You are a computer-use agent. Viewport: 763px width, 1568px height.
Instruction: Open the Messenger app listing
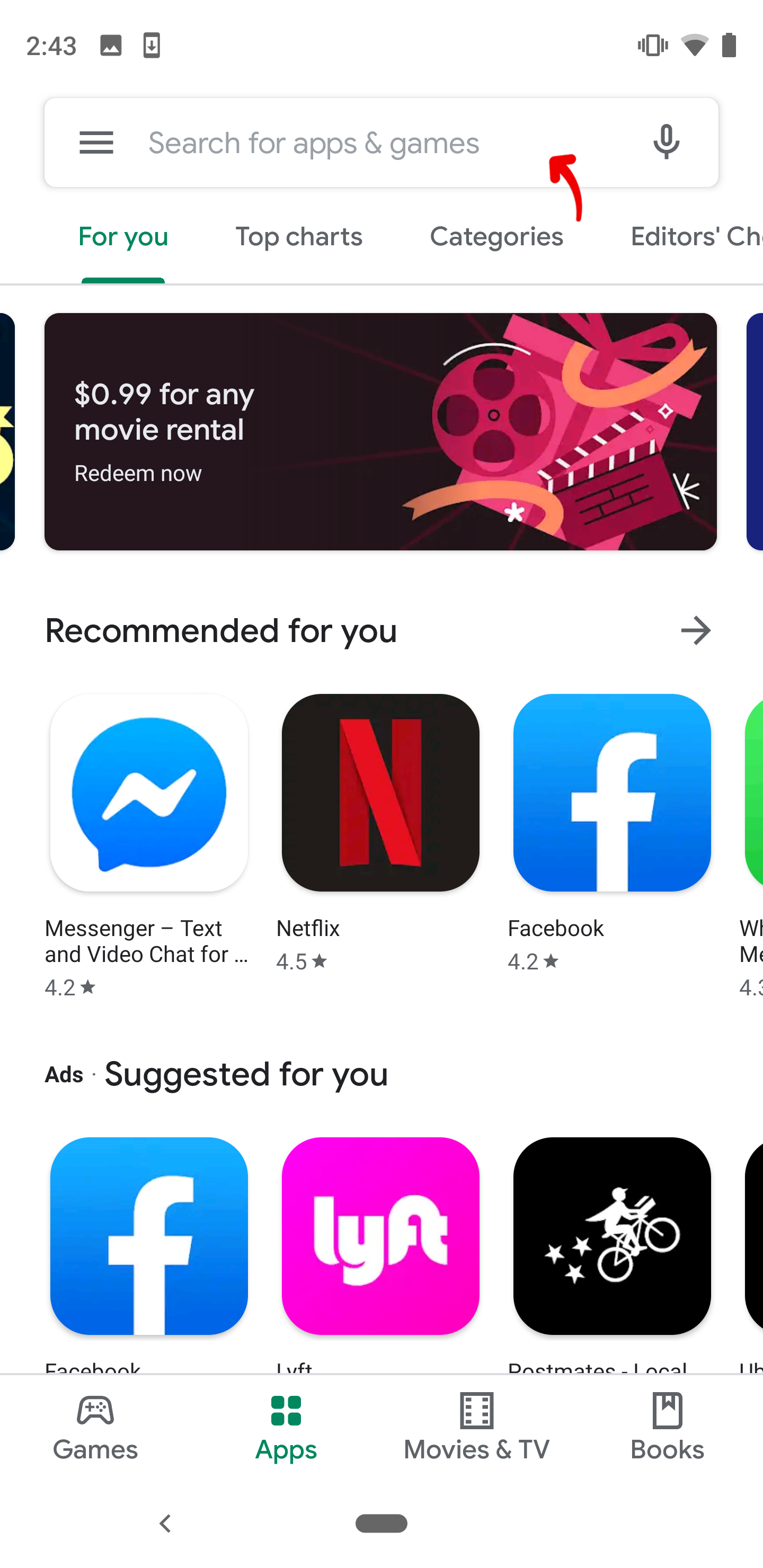tap(148, 792)
